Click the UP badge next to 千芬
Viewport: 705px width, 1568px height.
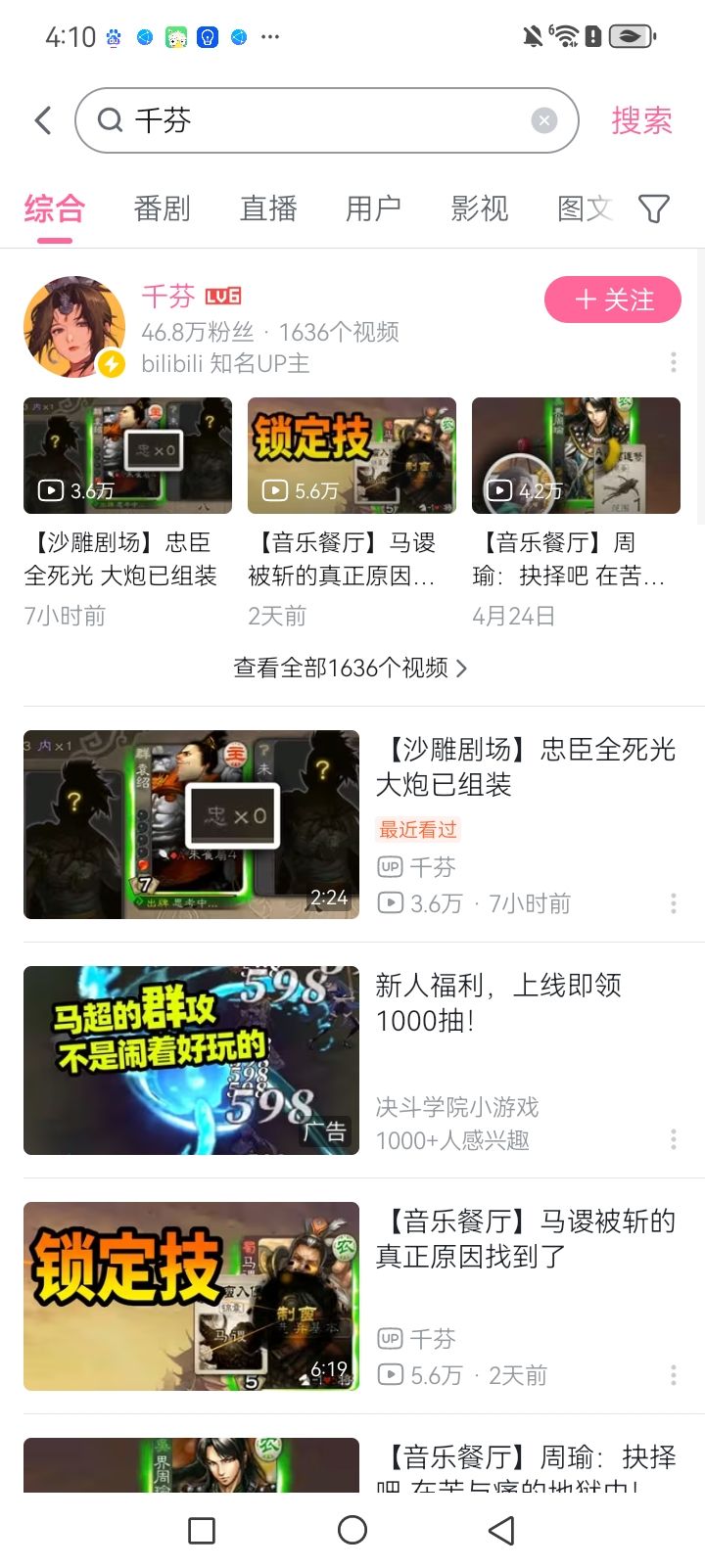(392, 866)
